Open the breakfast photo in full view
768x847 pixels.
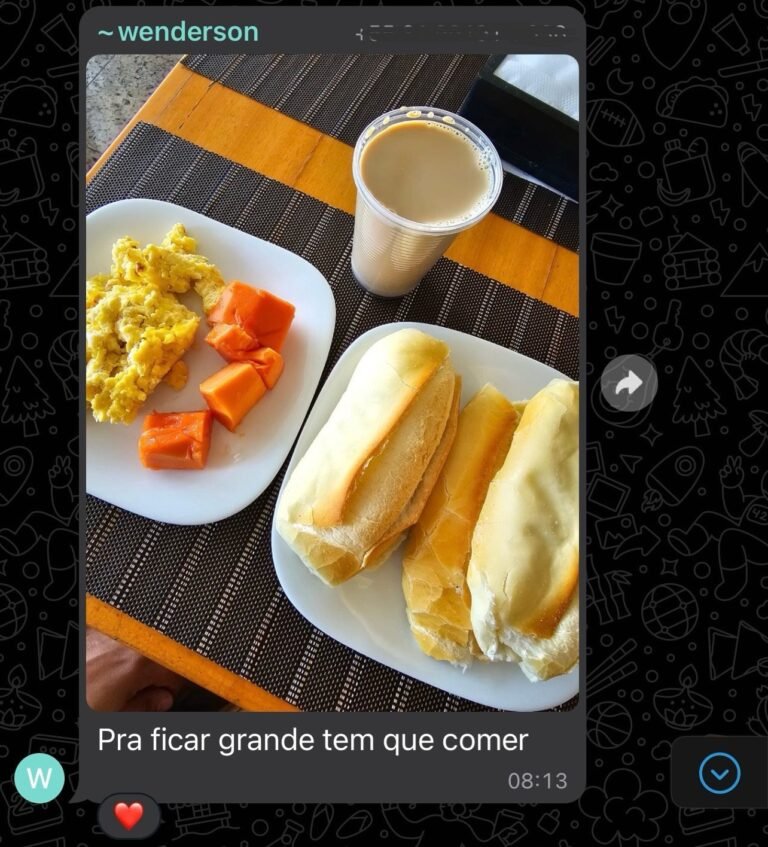[x=332, y=382]
